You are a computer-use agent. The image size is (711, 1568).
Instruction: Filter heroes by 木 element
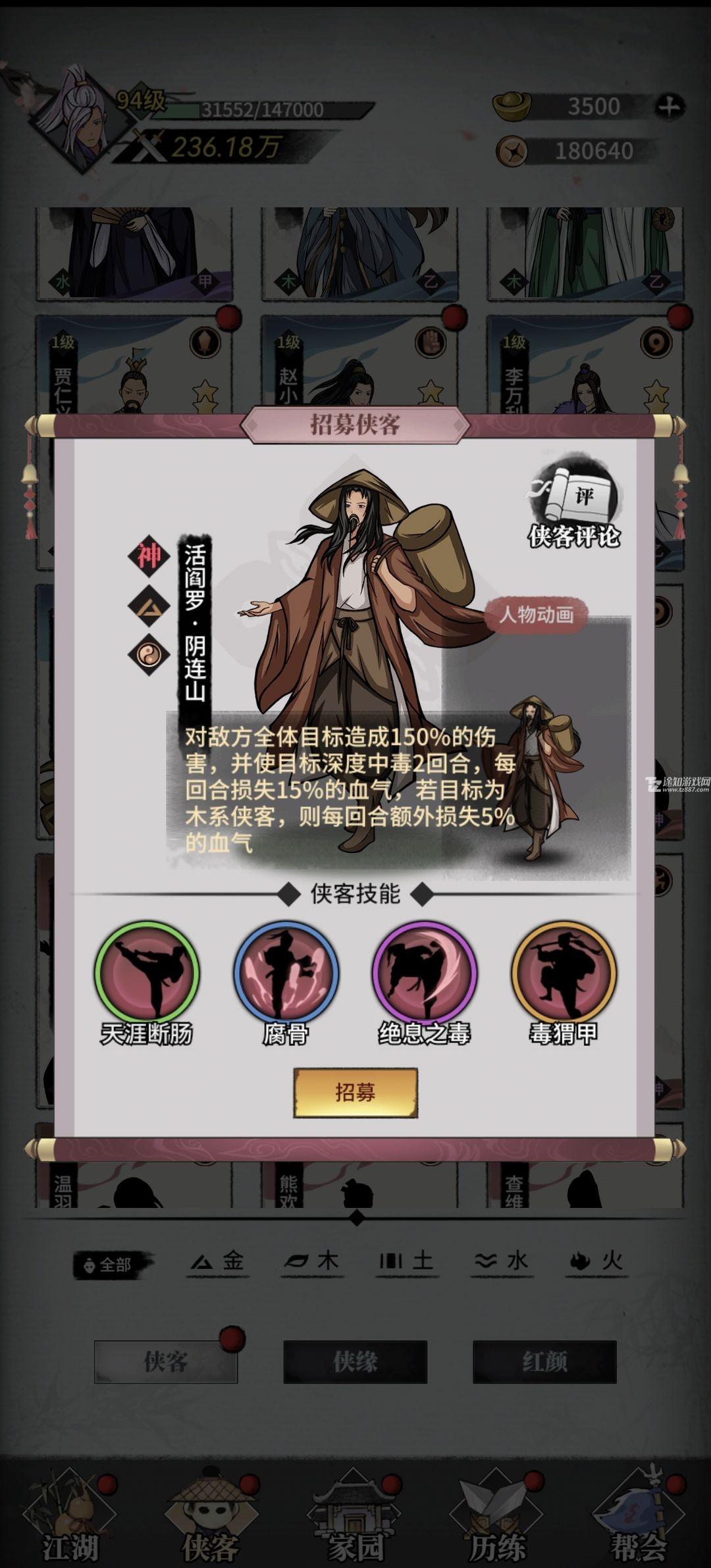pos(312,1262)
